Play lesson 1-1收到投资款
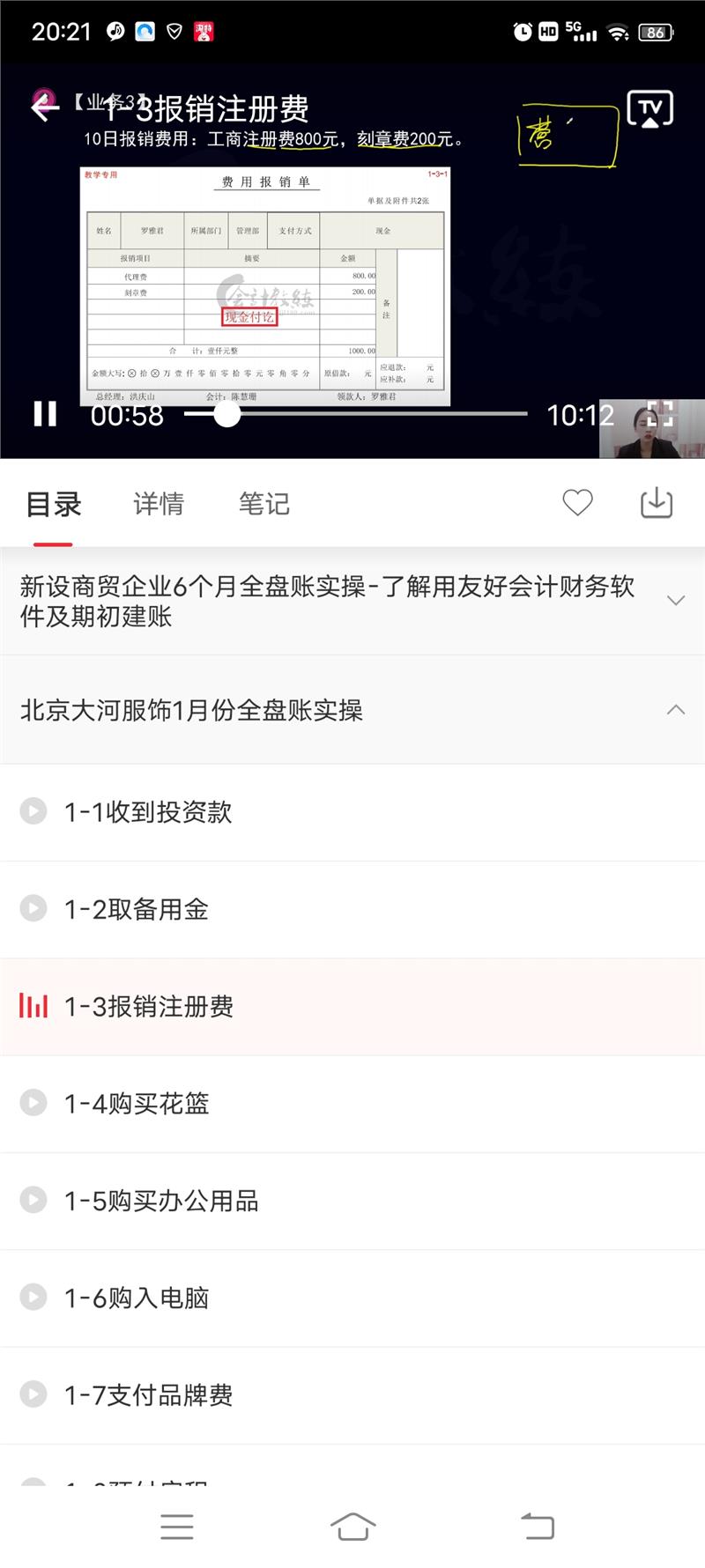 (148, 811)
